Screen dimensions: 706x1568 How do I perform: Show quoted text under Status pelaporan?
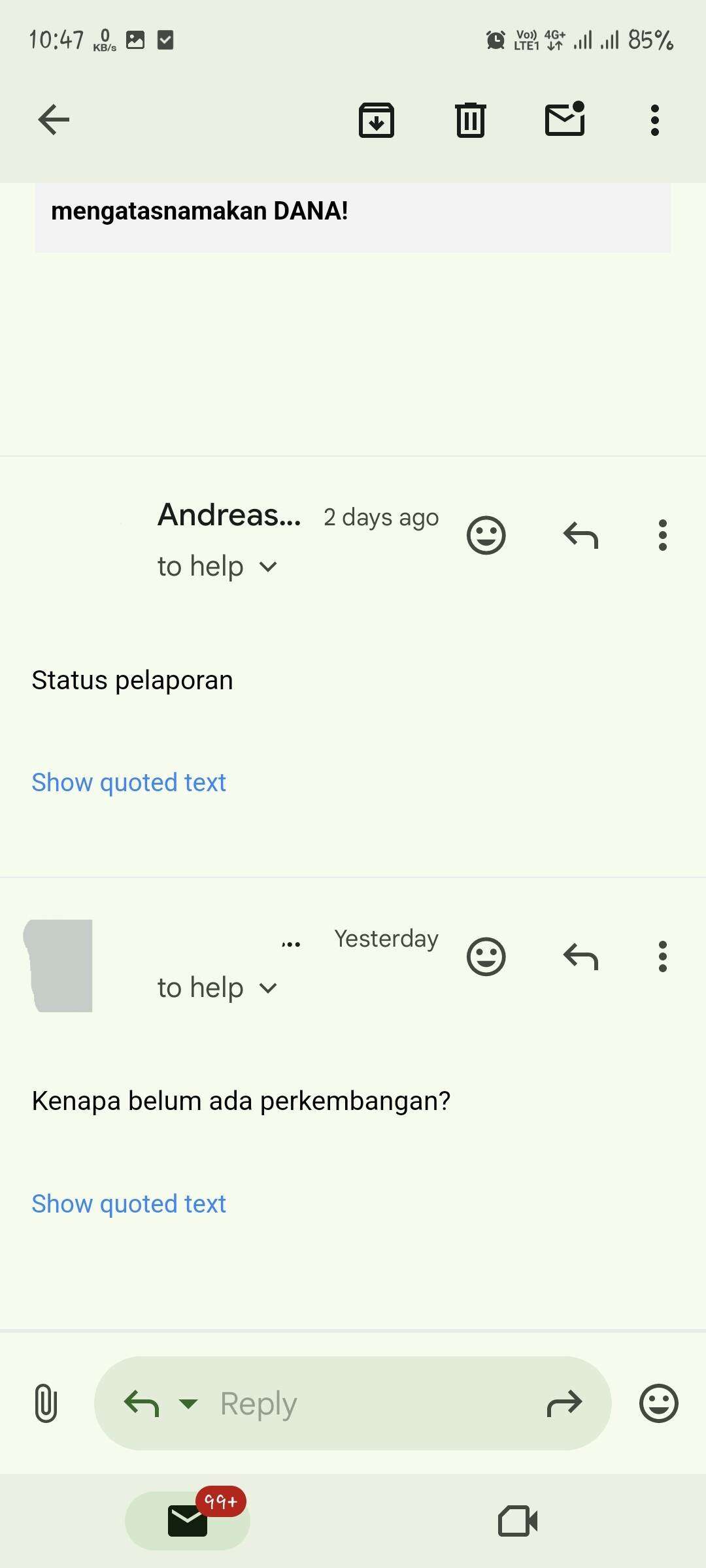pyautogui.click(x=129, y=783)
